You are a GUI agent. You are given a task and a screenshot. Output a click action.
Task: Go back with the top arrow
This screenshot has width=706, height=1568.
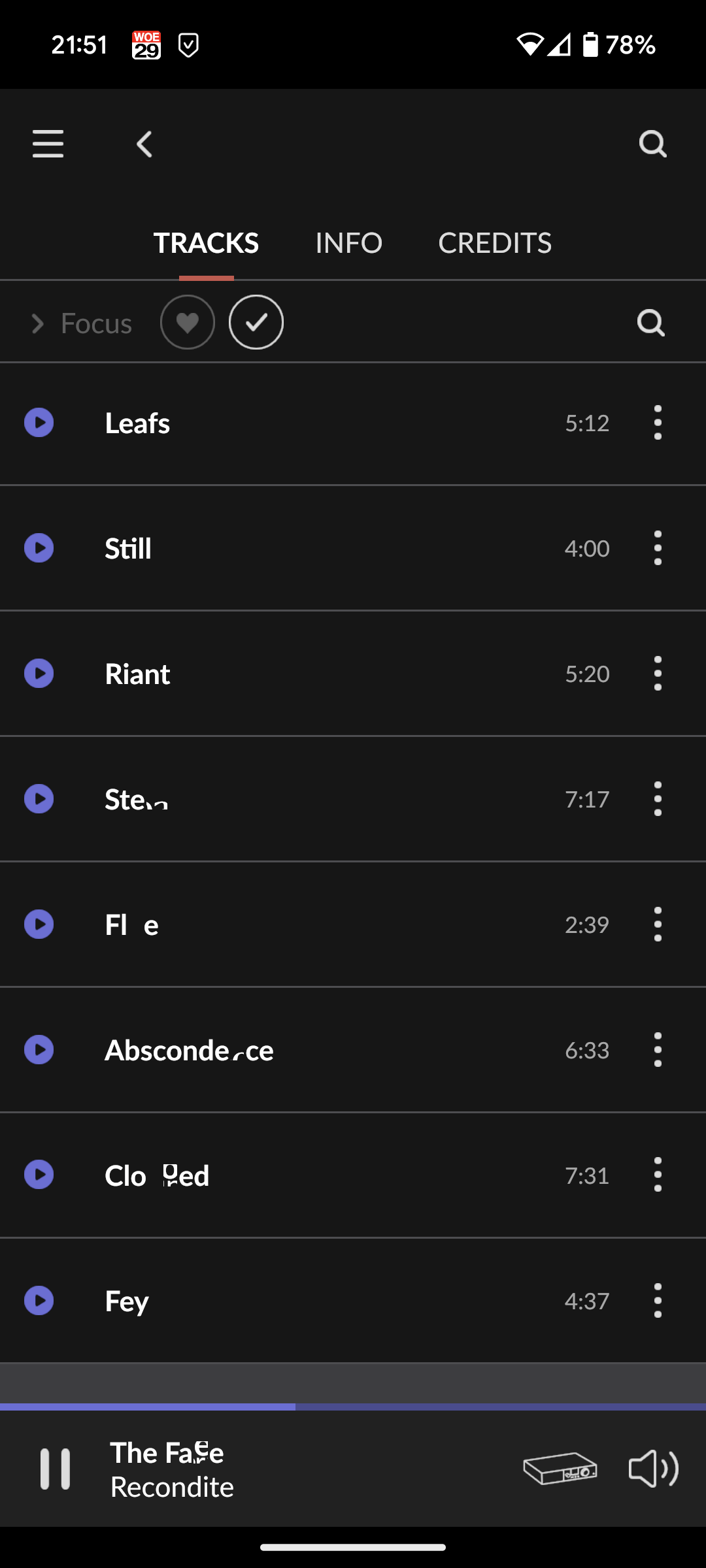point(144,144)
